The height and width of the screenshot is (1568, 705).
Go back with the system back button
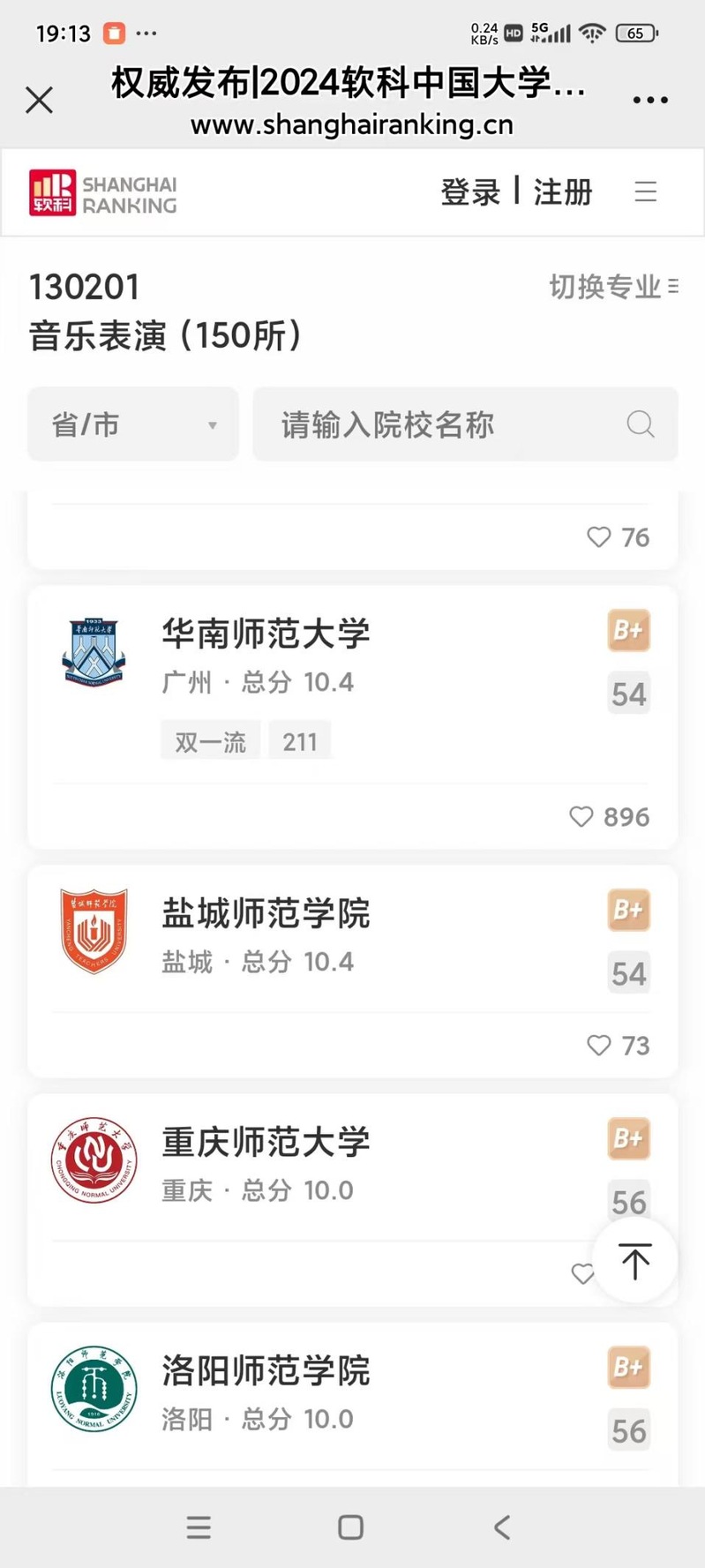(502, 1527)
